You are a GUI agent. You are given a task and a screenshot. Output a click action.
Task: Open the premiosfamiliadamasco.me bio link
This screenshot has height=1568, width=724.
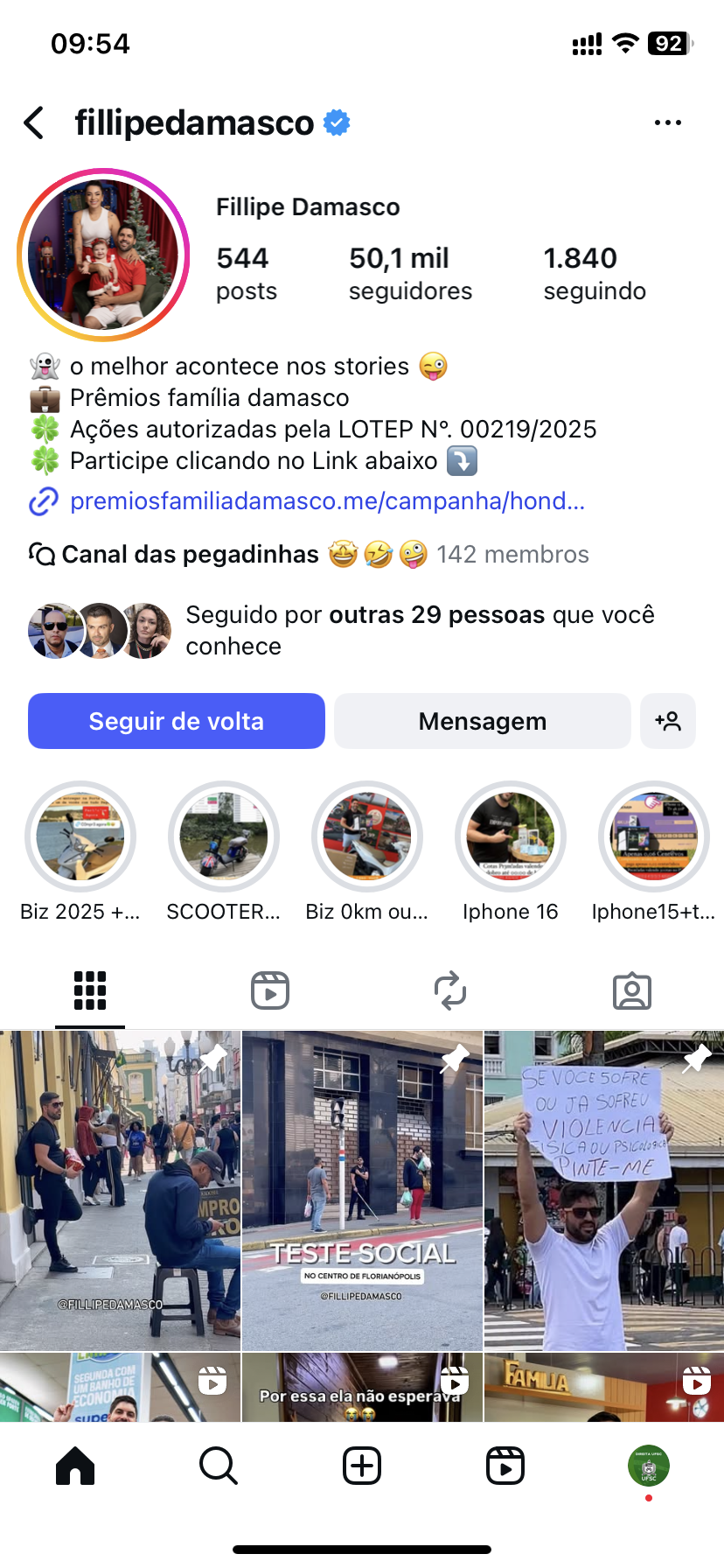coord(327,501)
